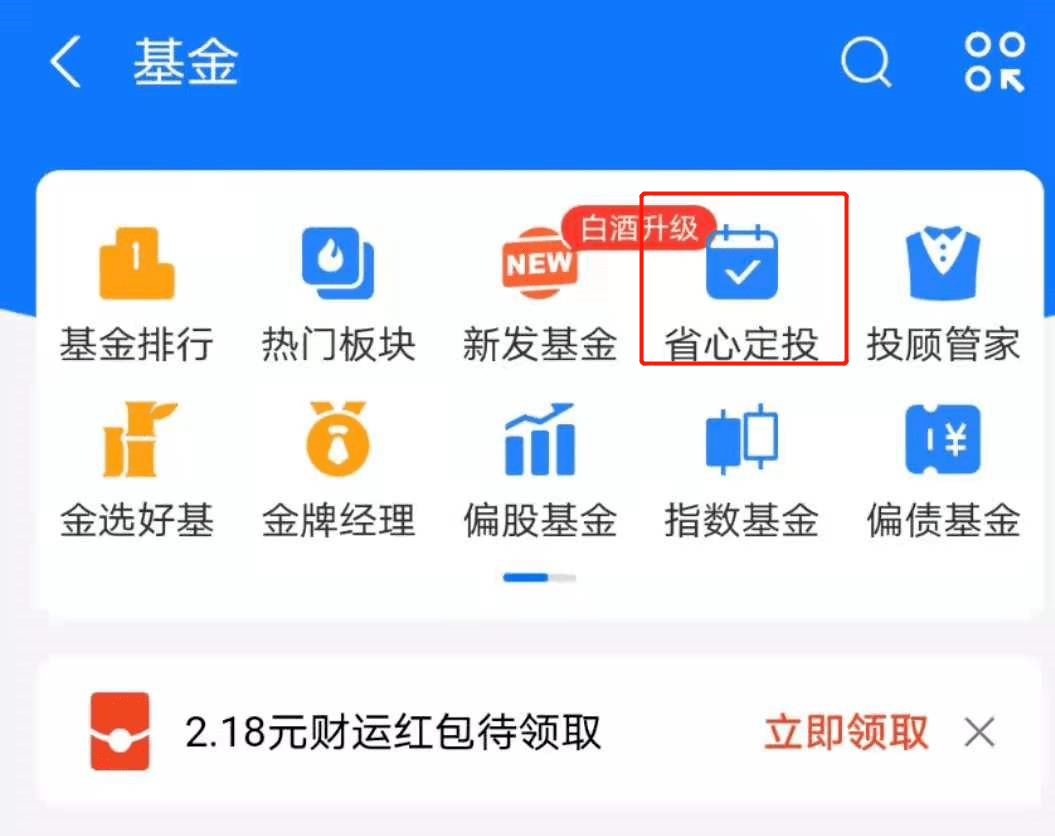Open the search icon
The height and width of the screenshot is (836, 1055).
[x=866, y=63]
